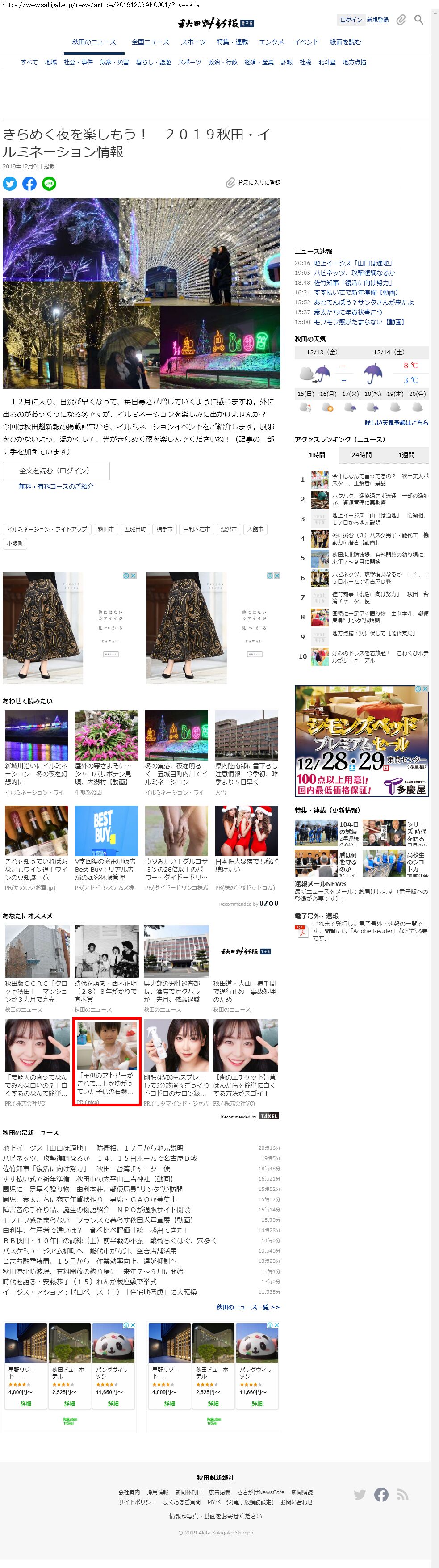Switch access ranking to 24時間 tab

tap(361, 455)
